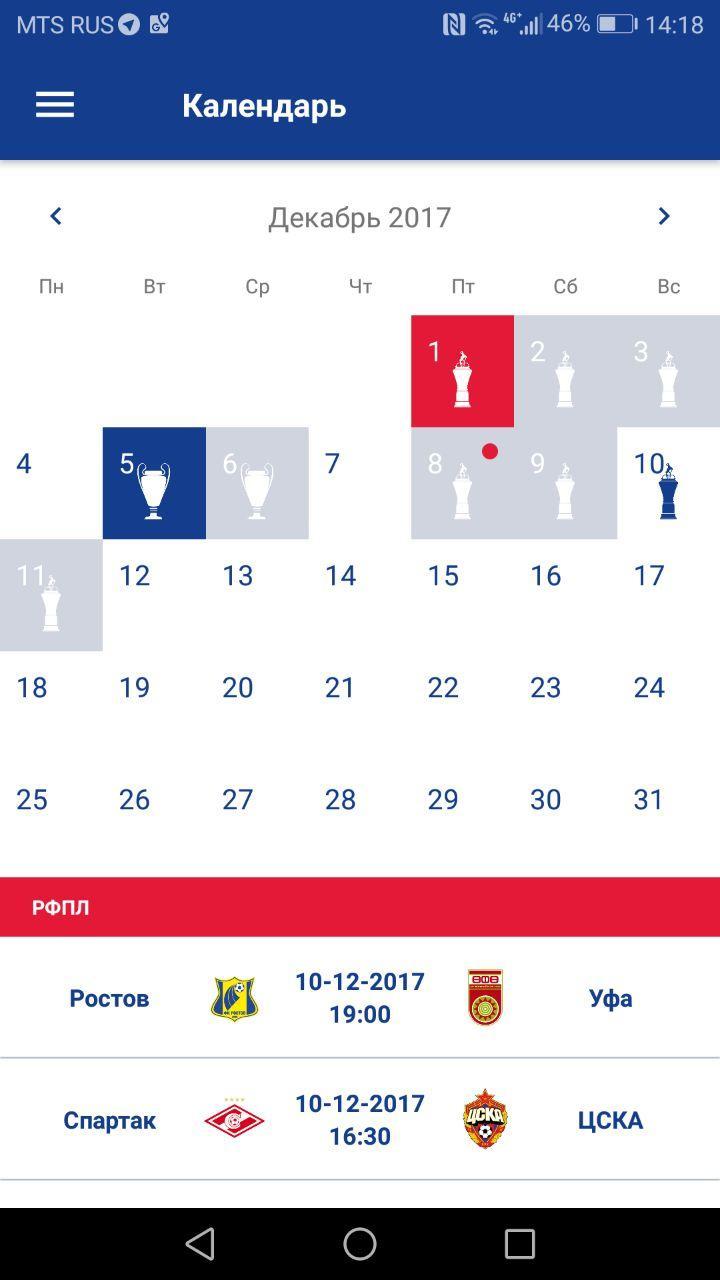Go to the previous month with the left chevron
This screenshot has height=1280, width=720.
[x=55, y=215]
